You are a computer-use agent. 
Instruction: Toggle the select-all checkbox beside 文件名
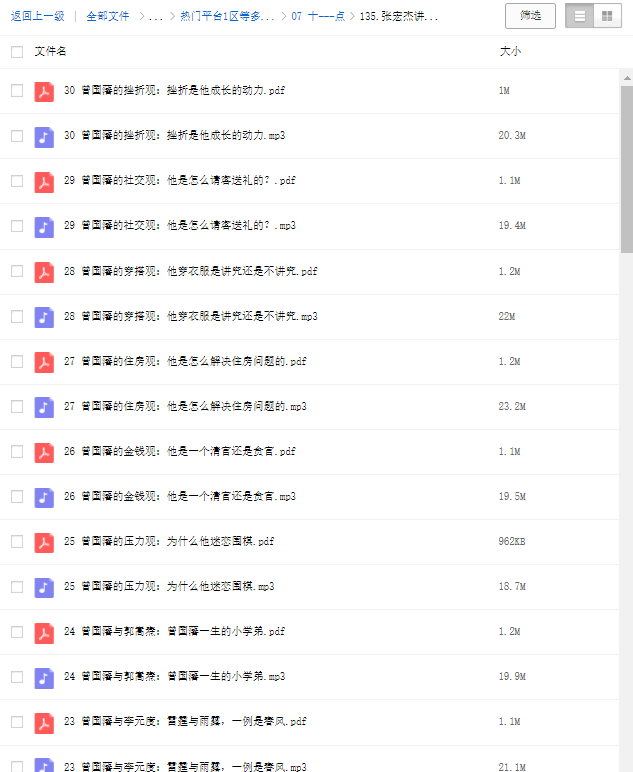(x=17, y=51)
